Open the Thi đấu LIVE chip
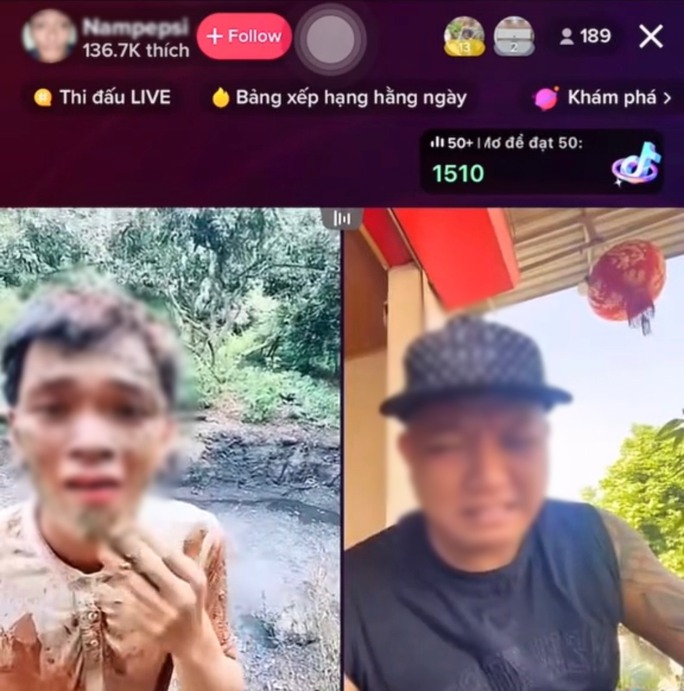684x691 pixels. click(102, 97)
